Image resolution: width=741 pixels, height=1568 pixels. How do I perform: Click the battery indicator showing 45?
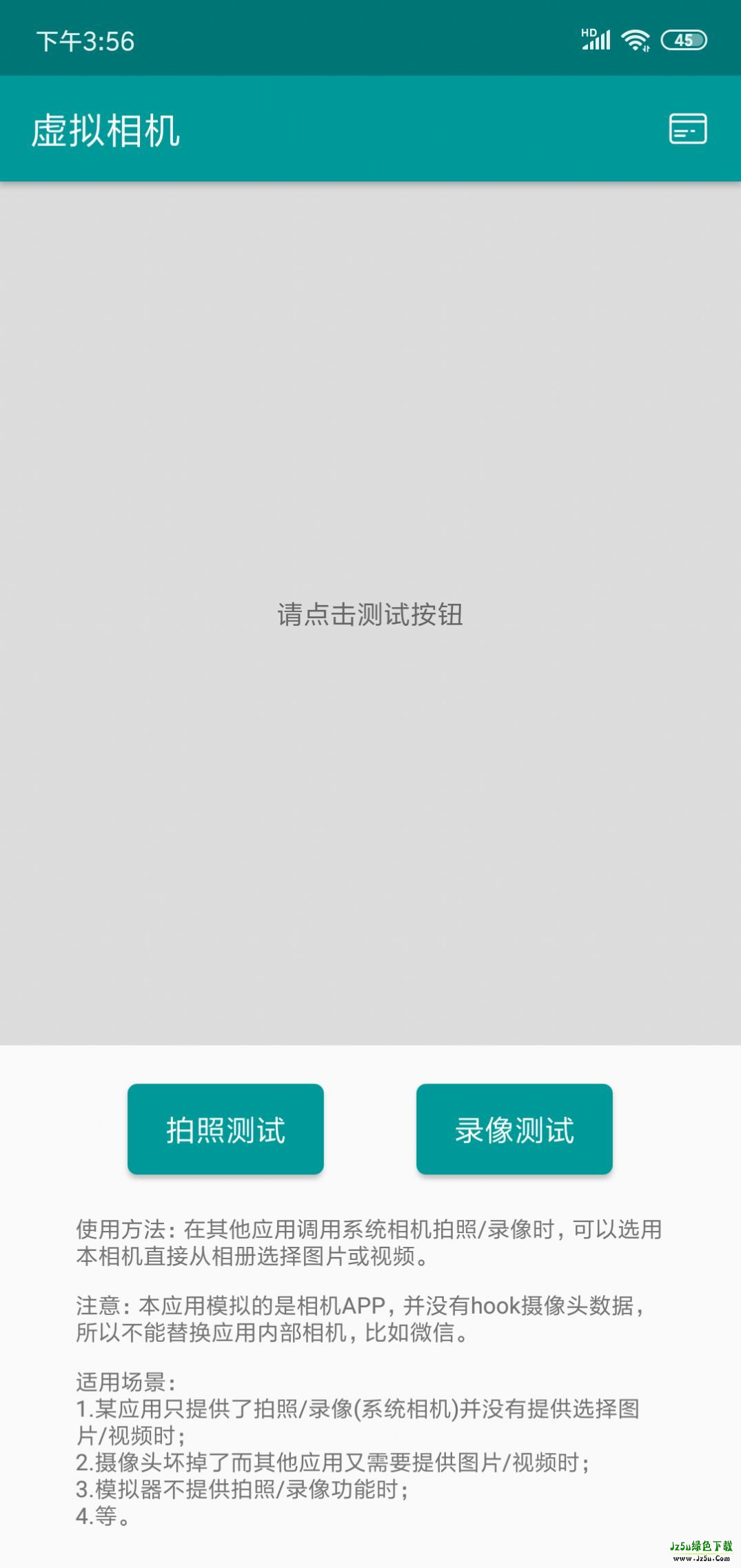[684, 41]
